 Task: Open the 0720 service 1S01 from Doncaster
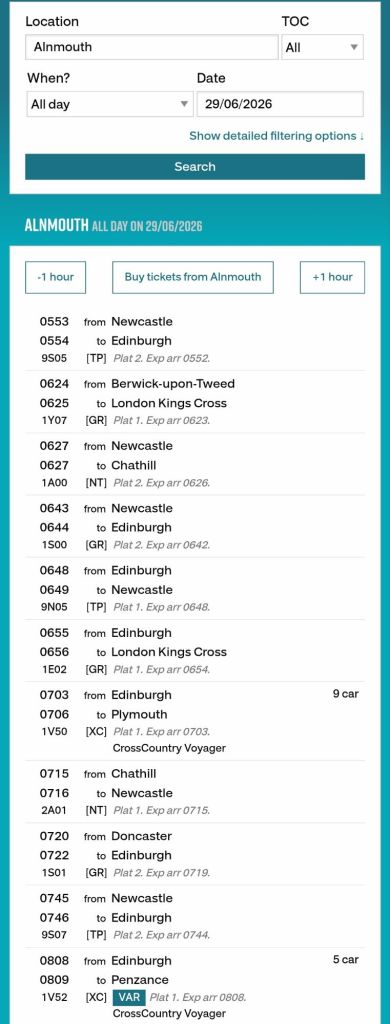(195, 854)
